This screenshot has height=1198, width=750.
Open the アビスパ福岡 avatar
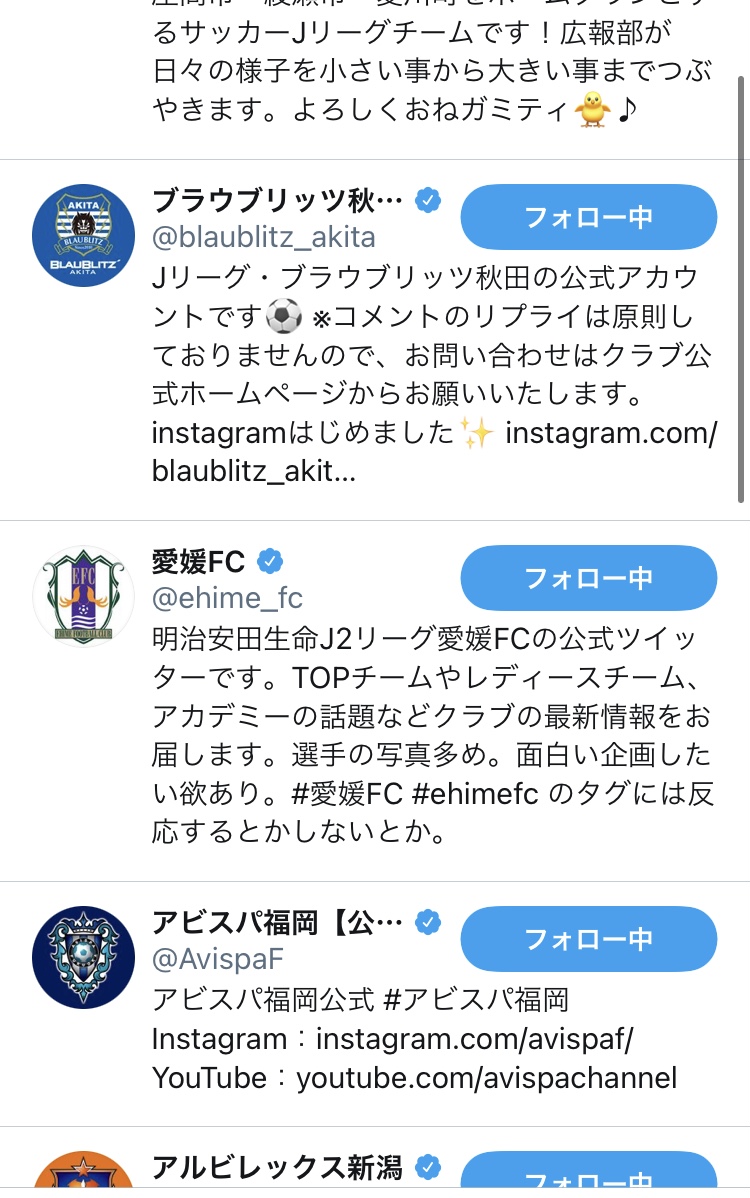[x=83, y=957]
